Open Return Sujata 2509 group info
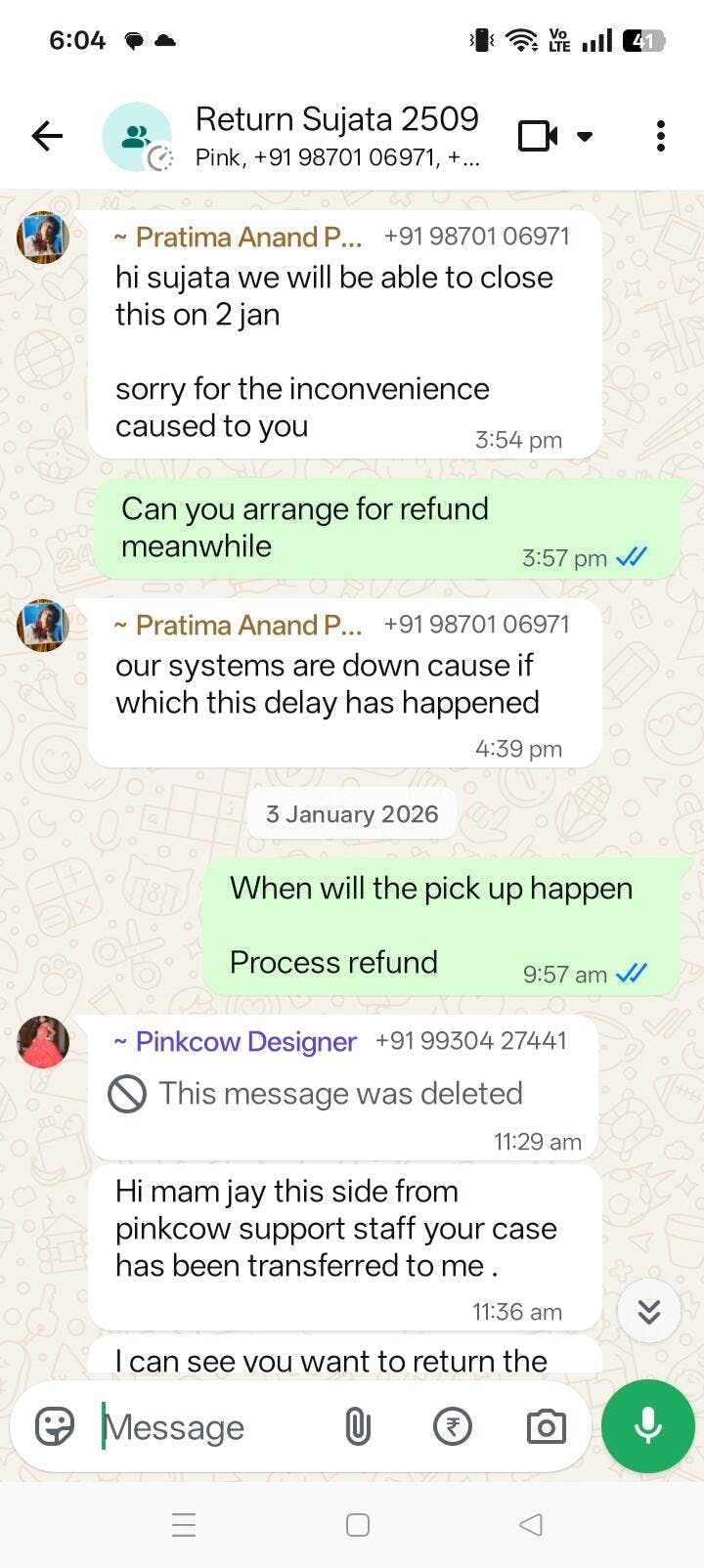This screenshot has height=1568, width=704. pos(336,136)
